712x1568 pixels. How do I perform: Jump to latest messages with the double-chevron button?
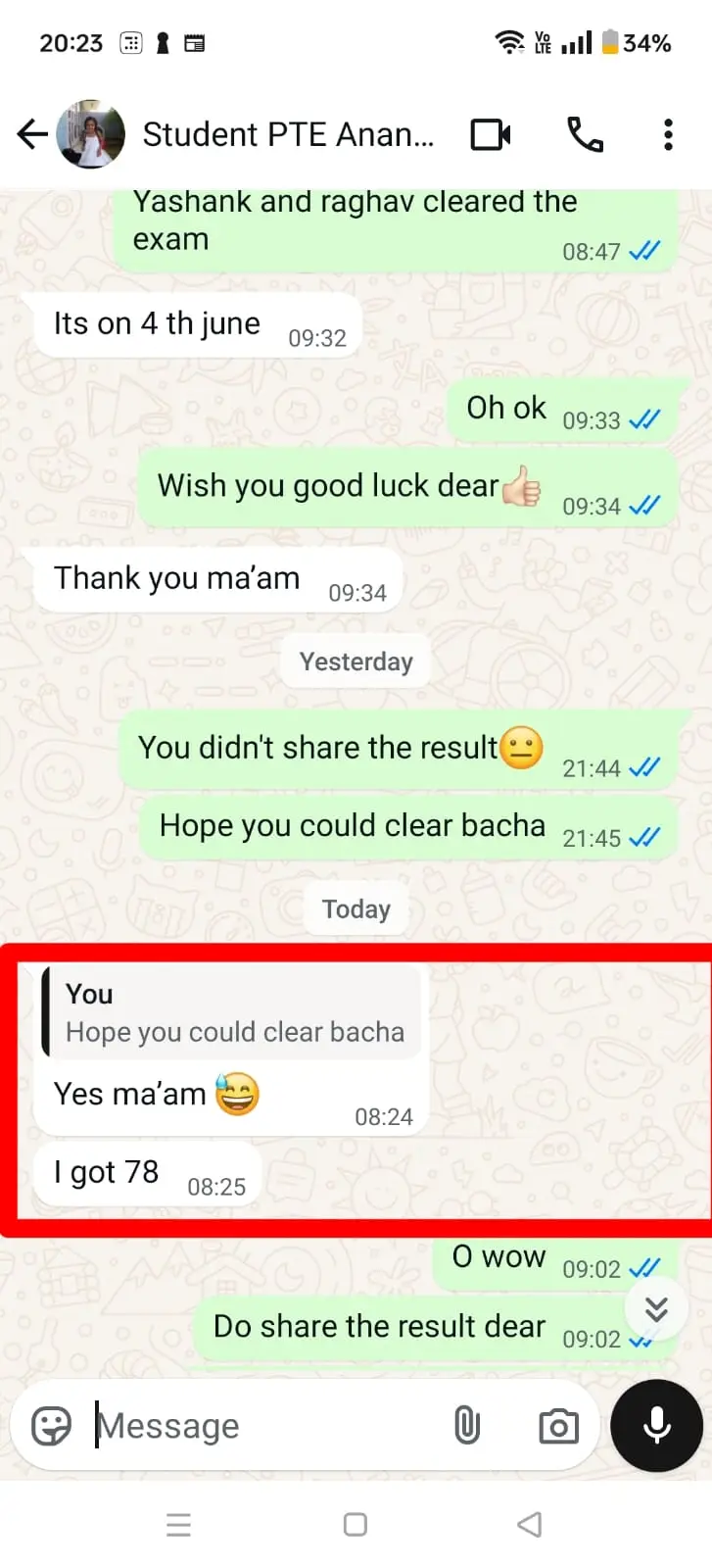(x=656, y=1308)
